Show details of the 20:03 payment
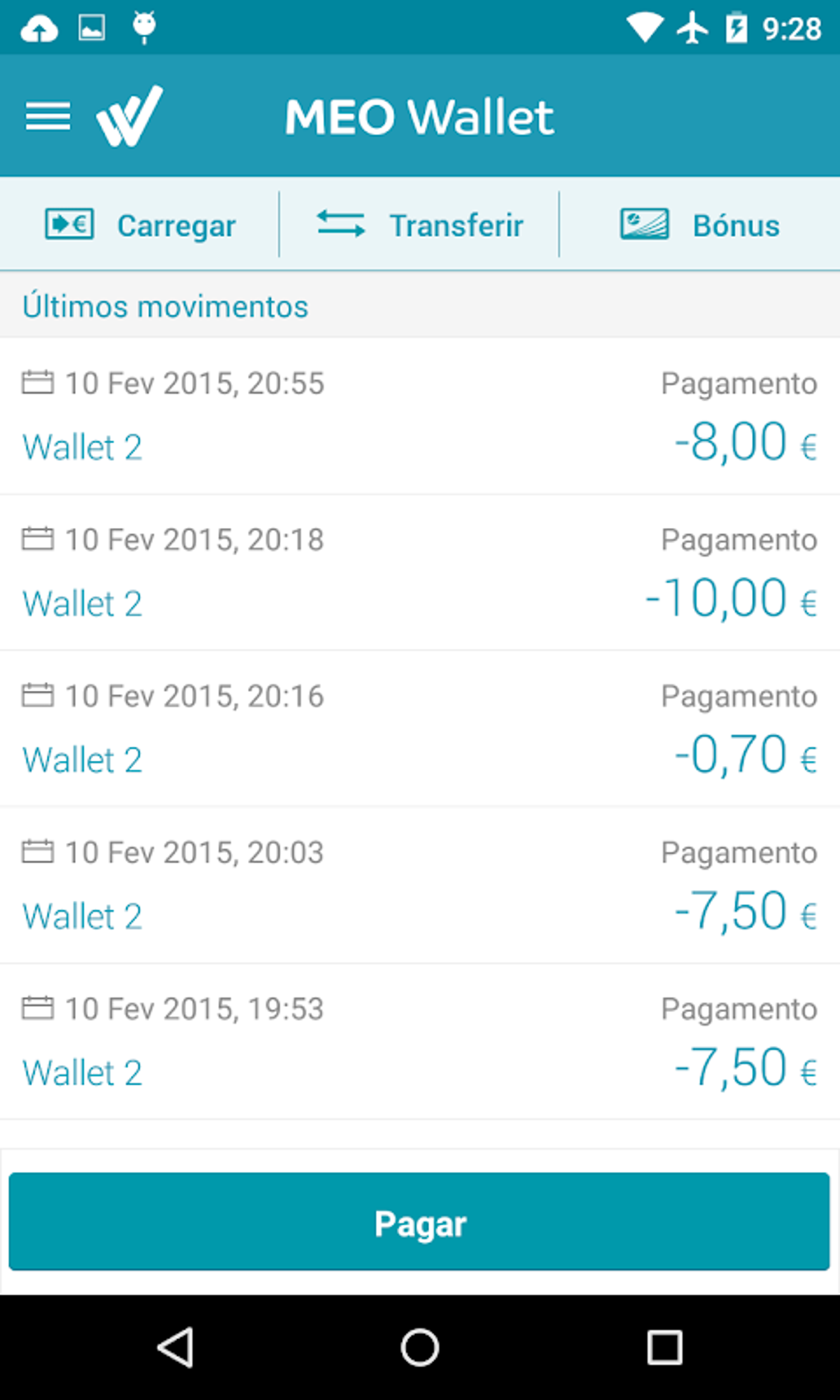The width and height of the screenshot is (840, 1400). tap(420, 885)
